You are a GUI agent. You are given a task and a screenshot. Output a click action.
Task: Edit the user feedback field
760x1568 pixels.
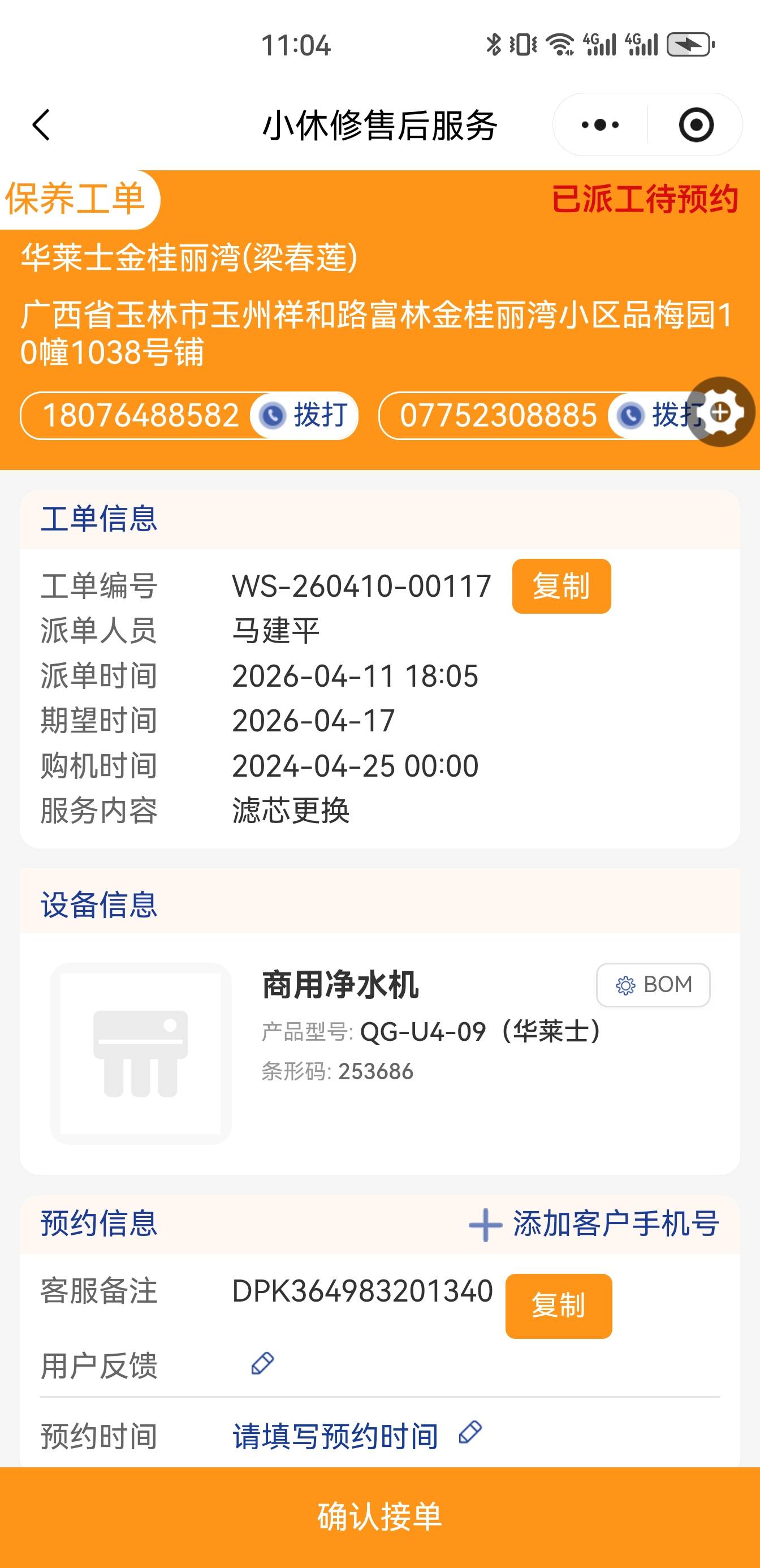[262, 1364]
